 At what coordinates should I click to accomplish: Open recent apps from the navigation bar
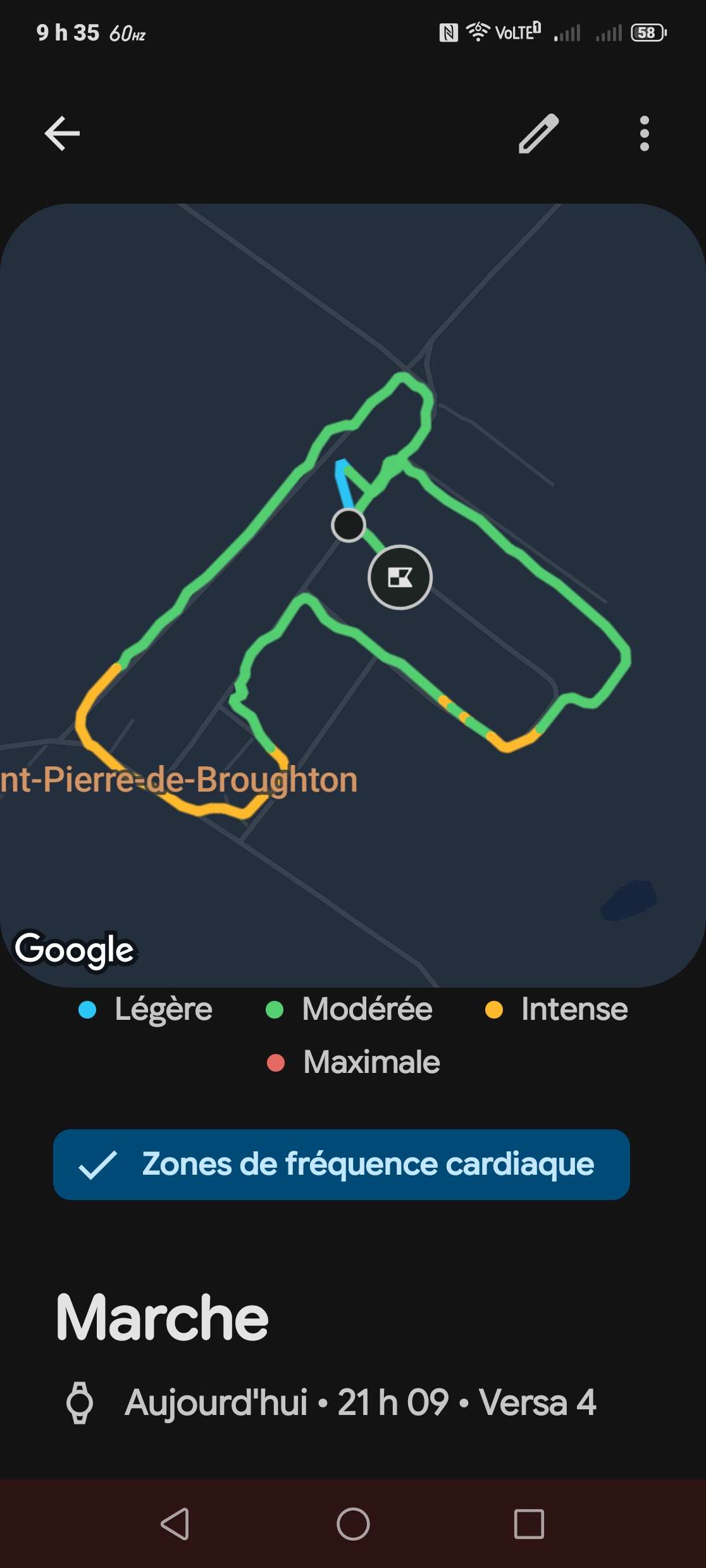coord(529,1524)
